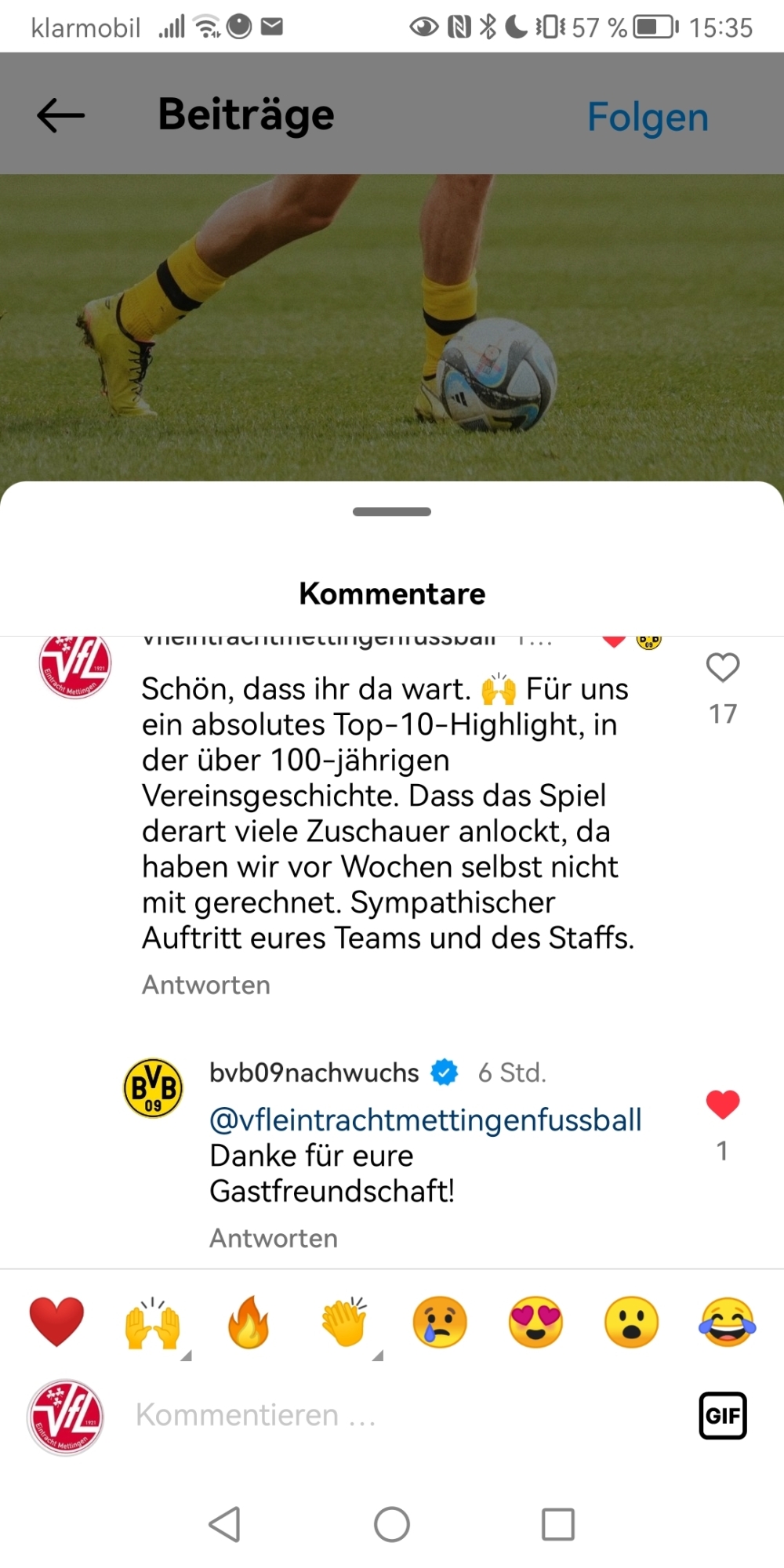
Task: Insert the fire emoji
Action: pyautogui.click(x=249, y=1322)
